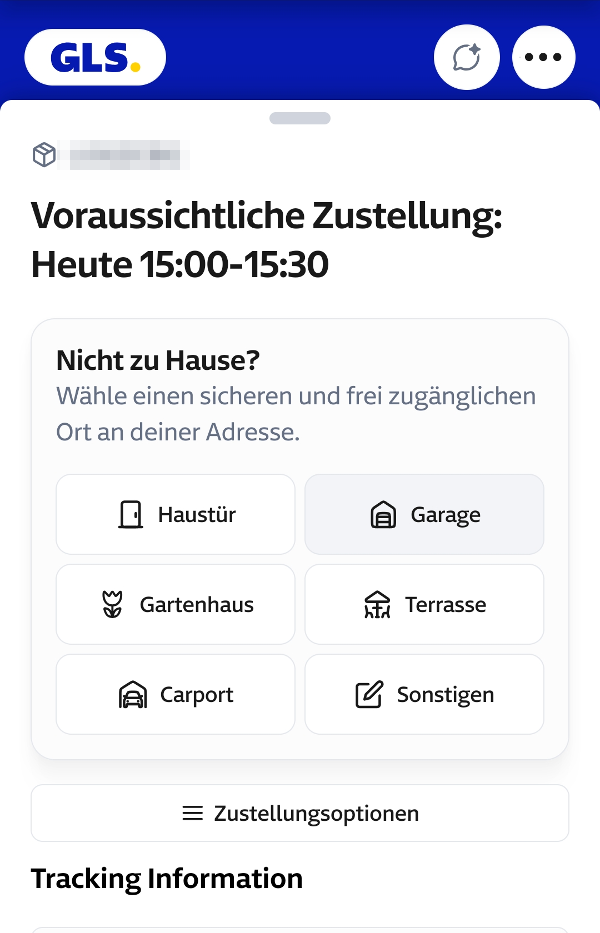Screen dimensions: 600x933
Task: Select the Terrasse option
Action: (x=424, y=605)
